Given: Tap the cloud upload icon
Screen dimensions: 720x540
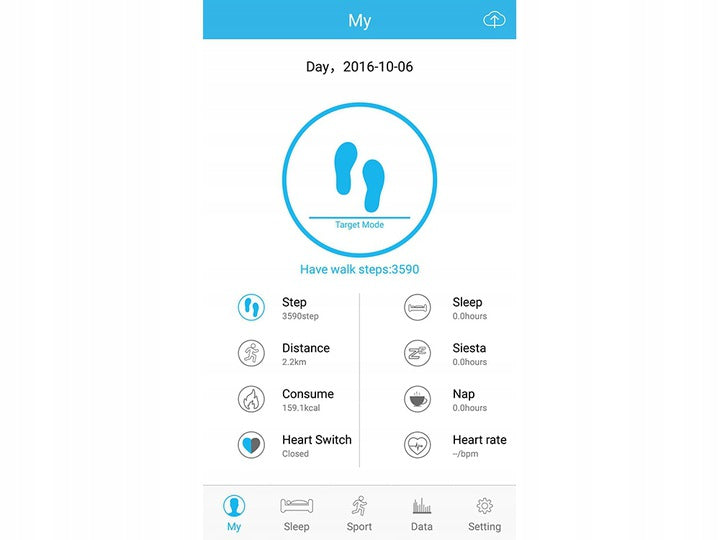Looking at the screenshot, I should coord(494,20).
